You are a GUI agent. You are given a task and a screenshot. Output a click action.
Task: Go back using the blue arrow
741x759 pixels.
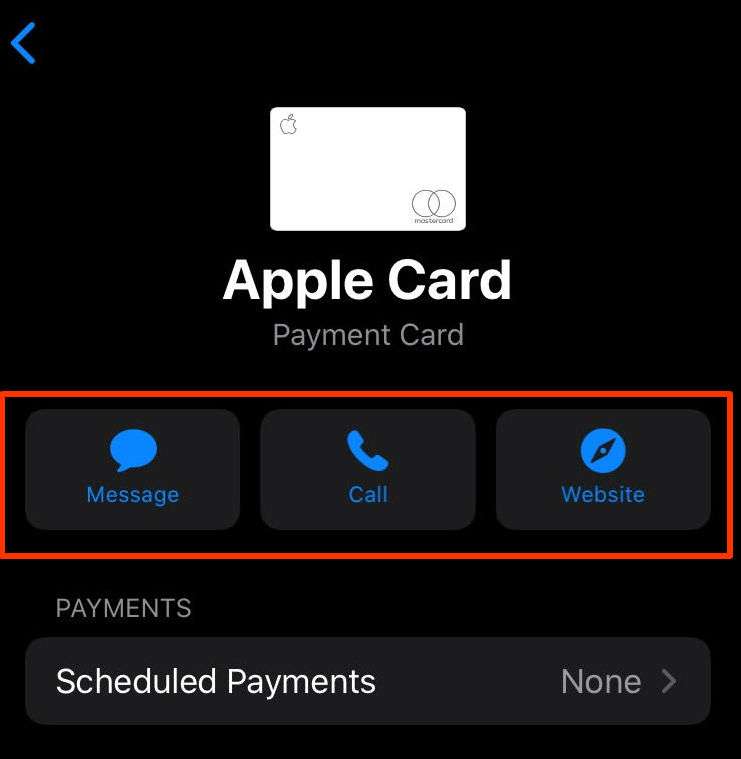tap(24, 43)
